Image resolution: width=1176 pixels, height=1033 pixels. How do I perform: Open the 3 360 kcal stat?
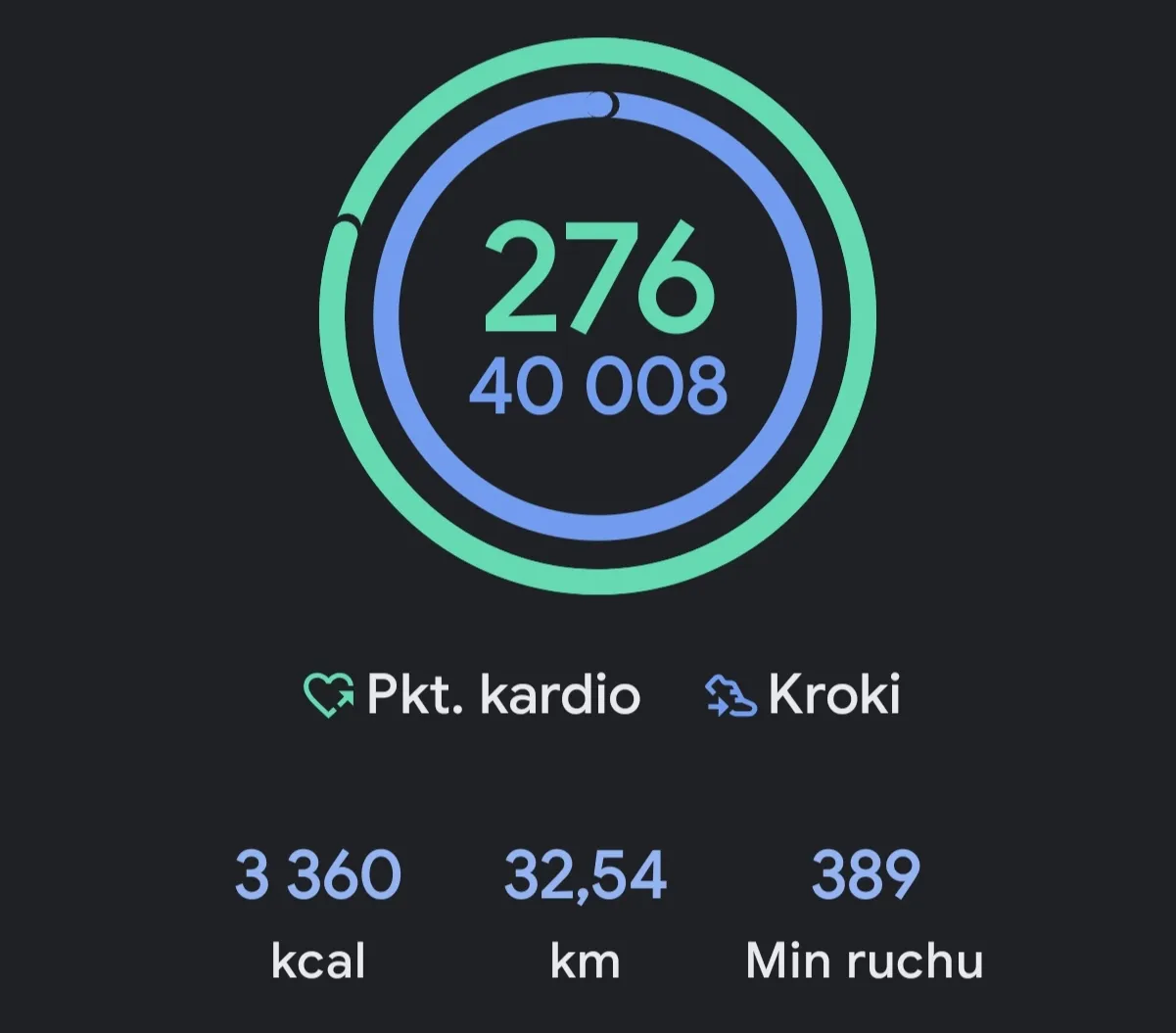pyautogui.click(x=318, y=914)
